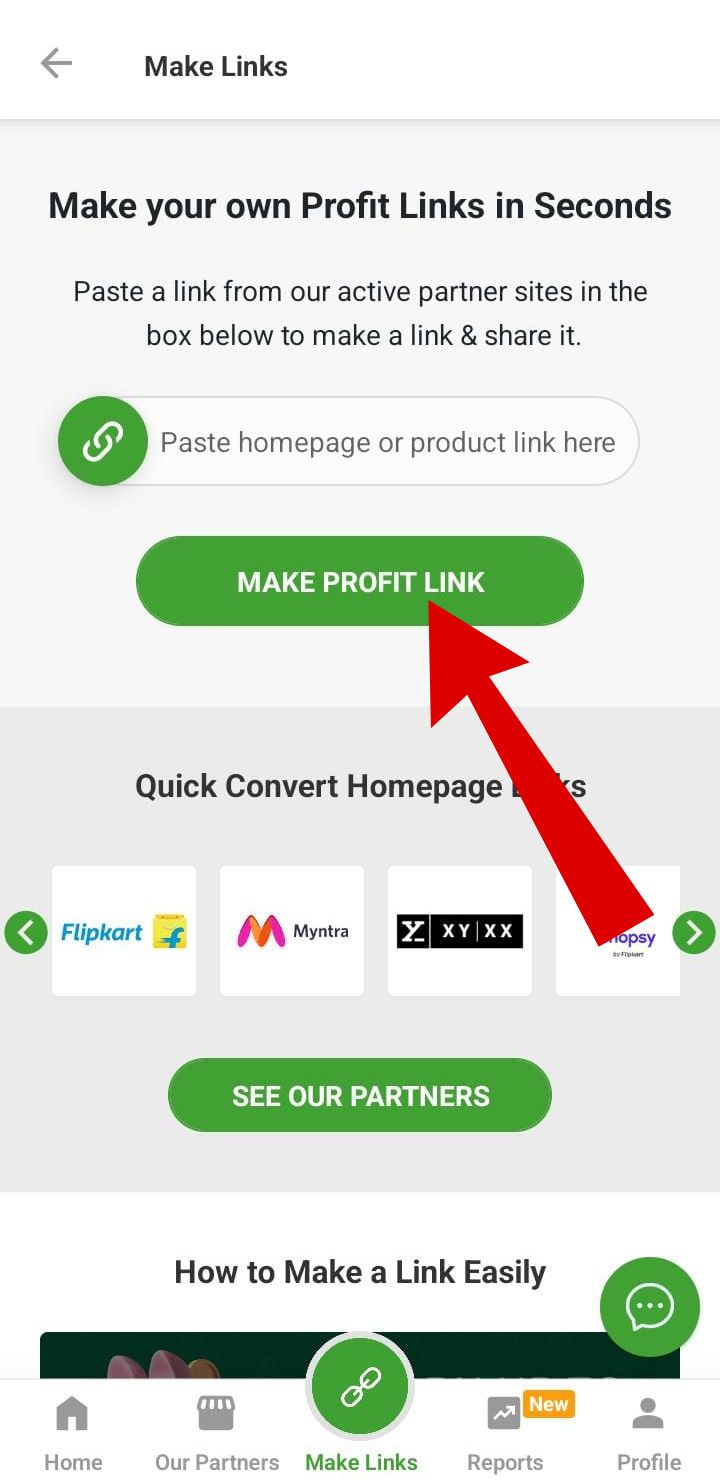This screenshot has width=720, height=1483.
Task: Show previous partners with left carousel arrow
Action: point(26,933)
